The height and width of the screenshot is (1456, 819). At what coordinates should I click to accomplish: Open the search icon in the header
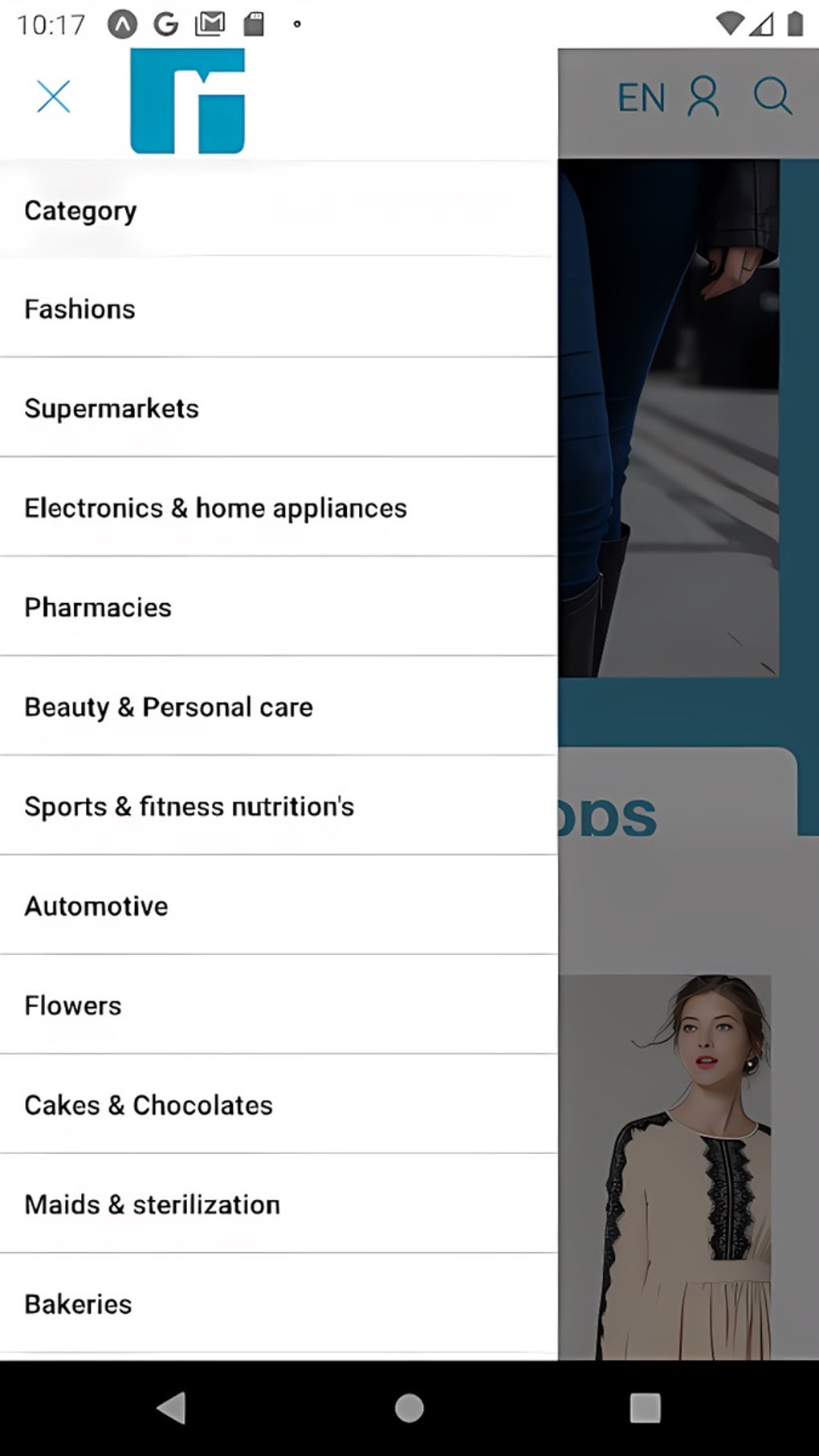(x=773, y=97)
